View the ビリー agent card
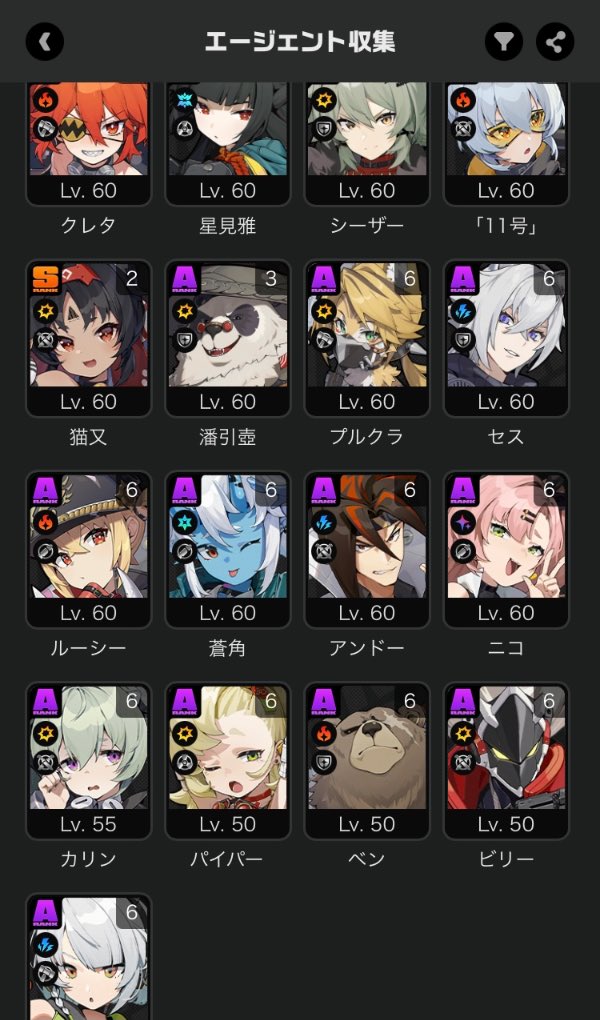 (x=506, y=761)
